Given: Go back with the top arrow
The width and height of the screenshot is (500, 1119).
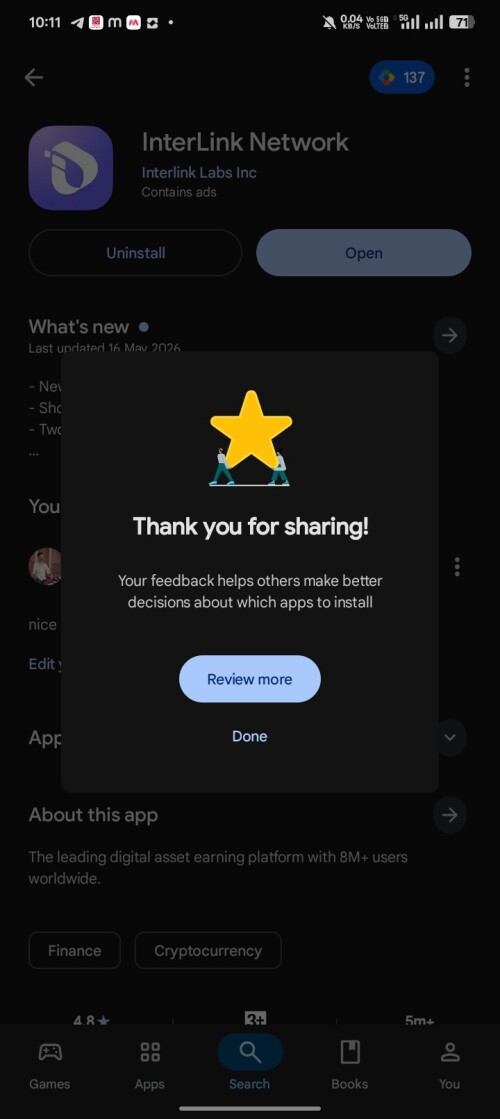Looking at the screenshot, I should (34, 77).
